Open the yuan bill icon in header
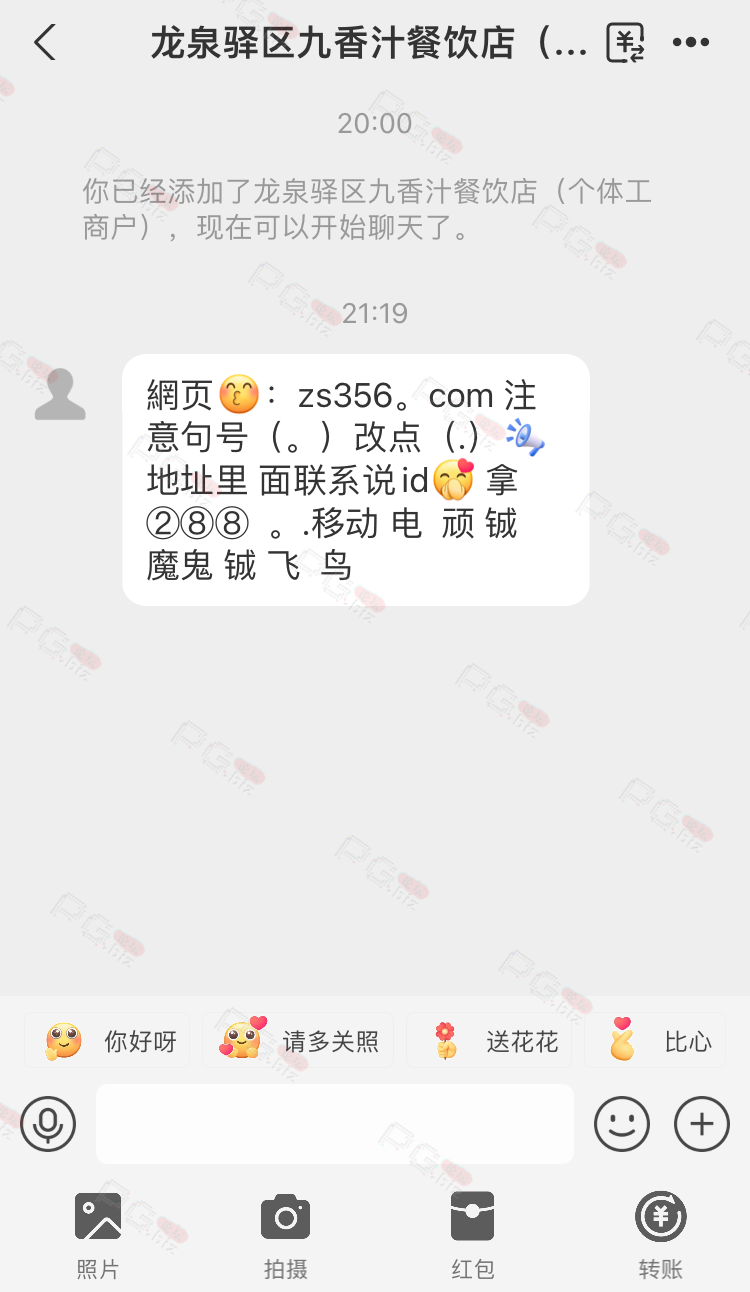Viewport: 750px width, 1292px height. 626,43
